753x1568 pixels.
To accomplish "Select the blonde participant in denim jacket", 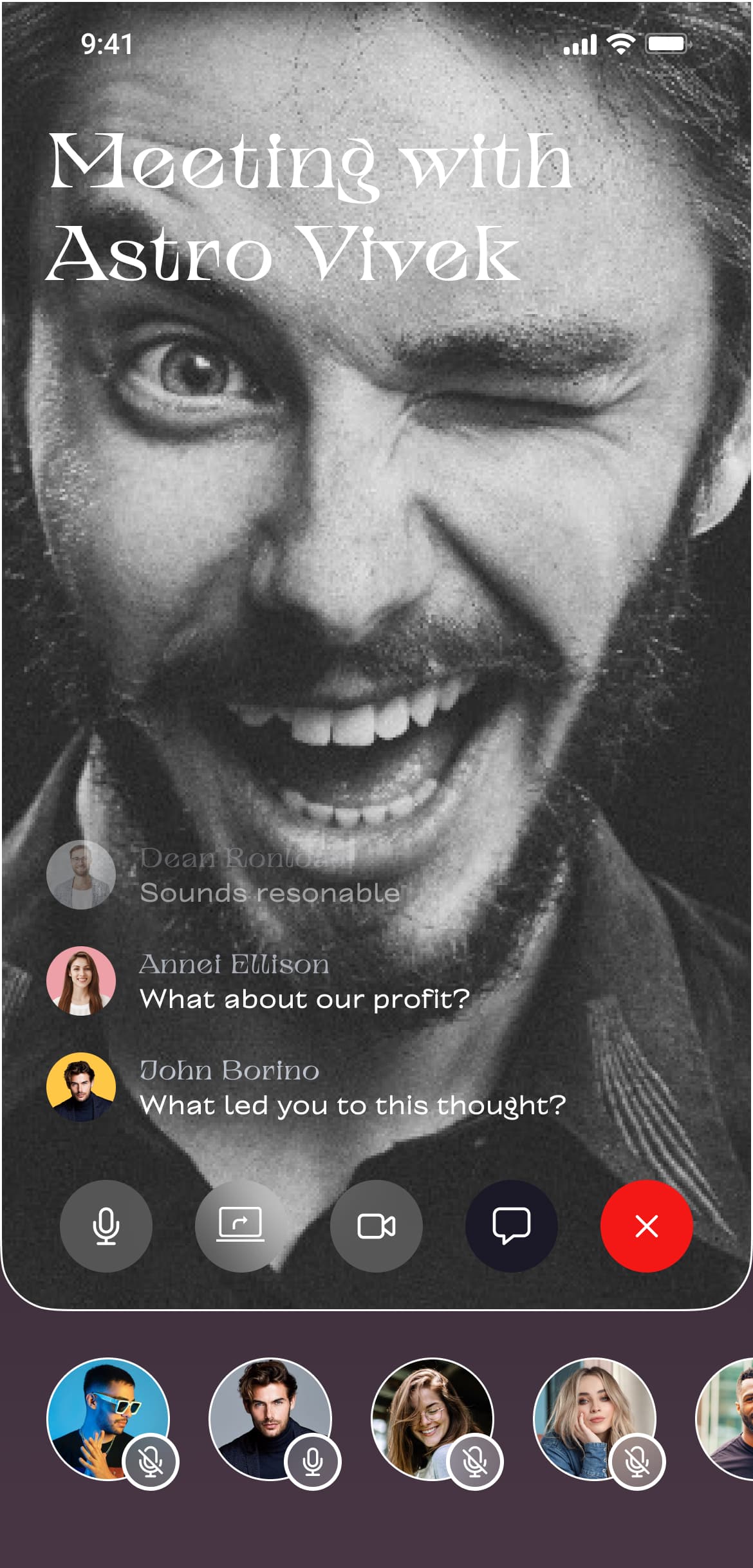I will (x=594, y=1419).
